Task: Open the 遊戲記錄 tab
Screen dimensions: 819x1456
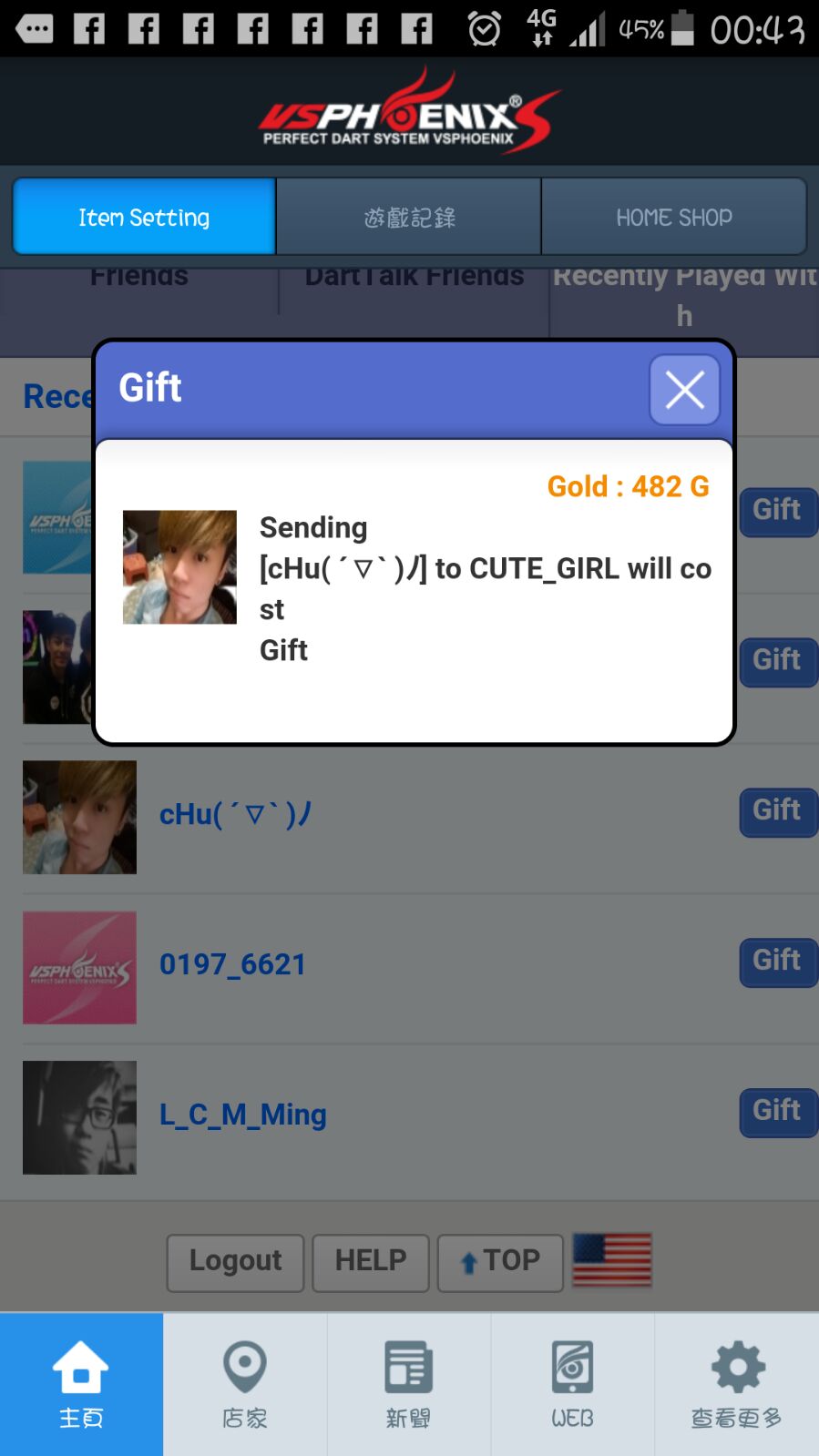Action: click(409, 217)
